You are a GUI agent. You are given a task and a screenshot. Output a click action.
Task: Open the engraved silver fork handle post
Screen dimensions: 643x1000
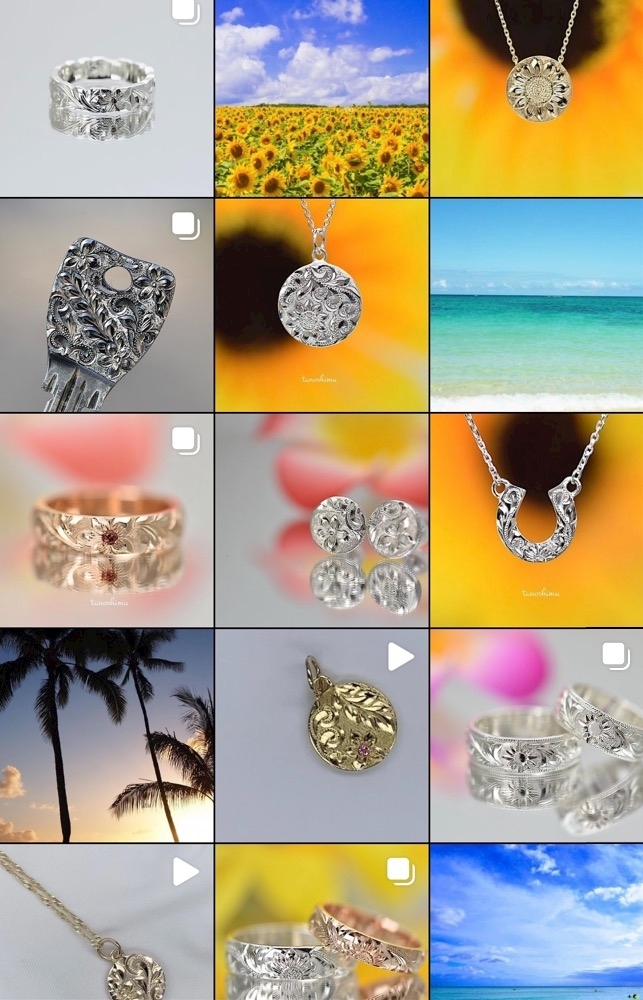point(106,305)
